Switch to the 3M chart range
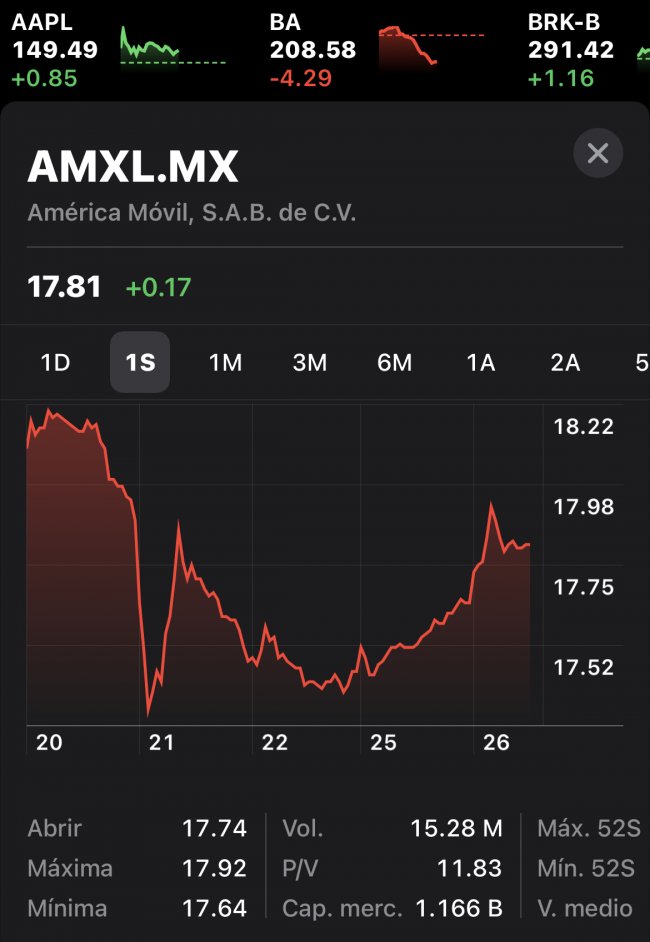 pos(310,362)
